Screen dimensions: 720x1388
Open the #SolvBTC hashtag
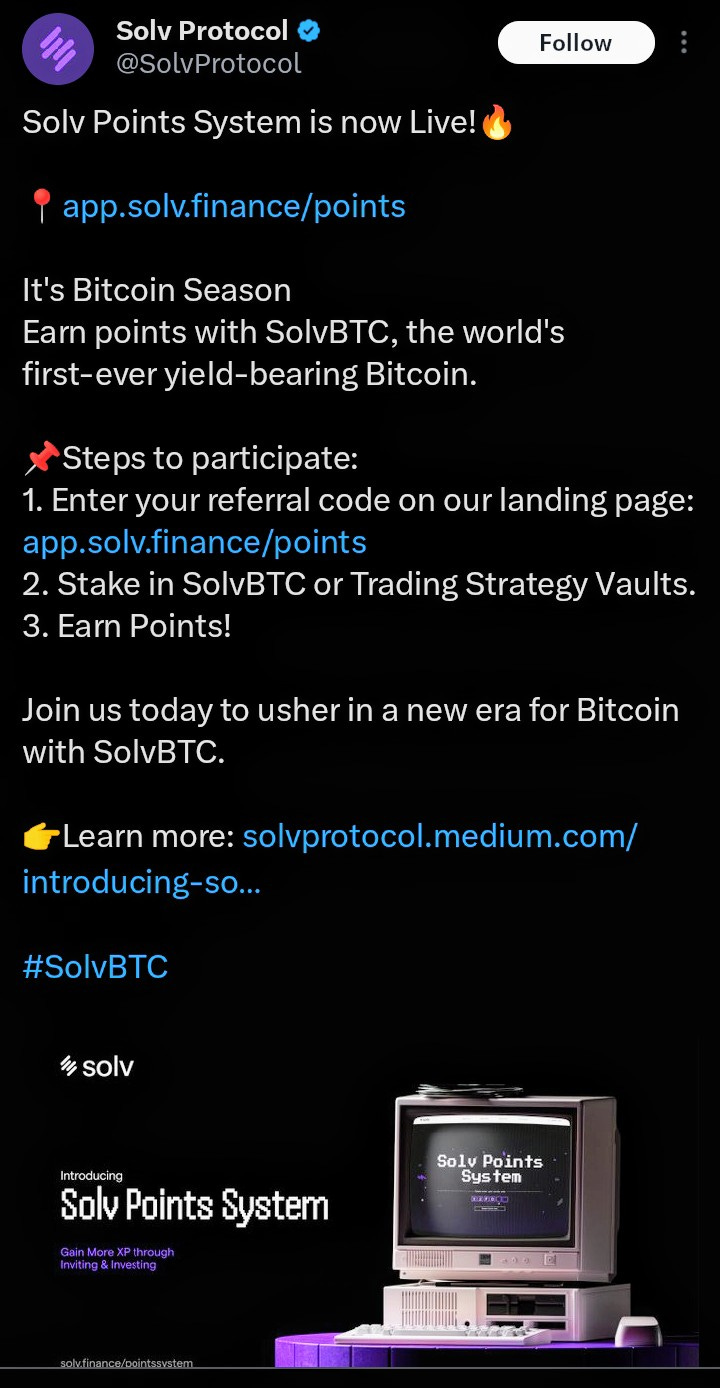[x=95, y=967]
